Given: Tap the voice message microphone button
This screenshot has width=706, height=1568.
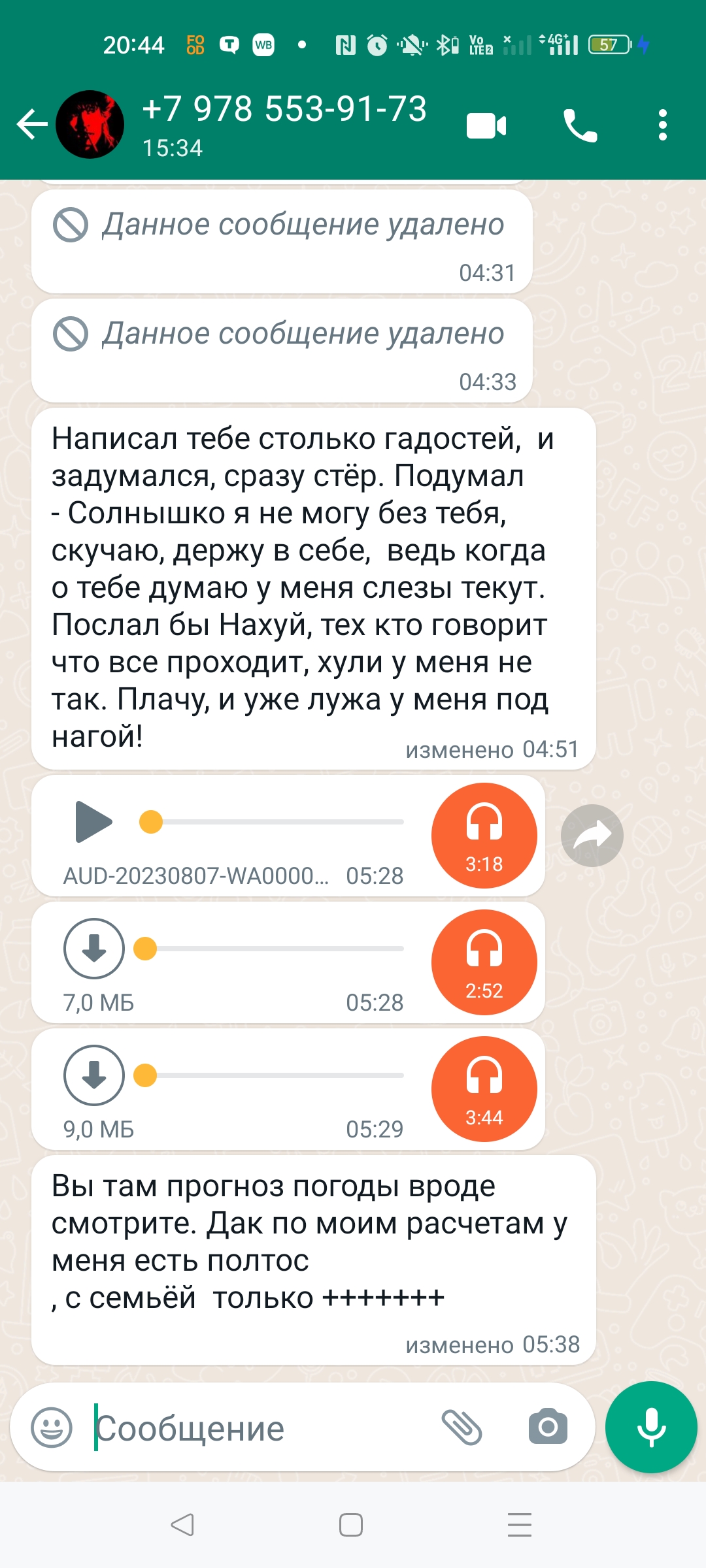Looking at the screenshot, I should click(651, 1427).
